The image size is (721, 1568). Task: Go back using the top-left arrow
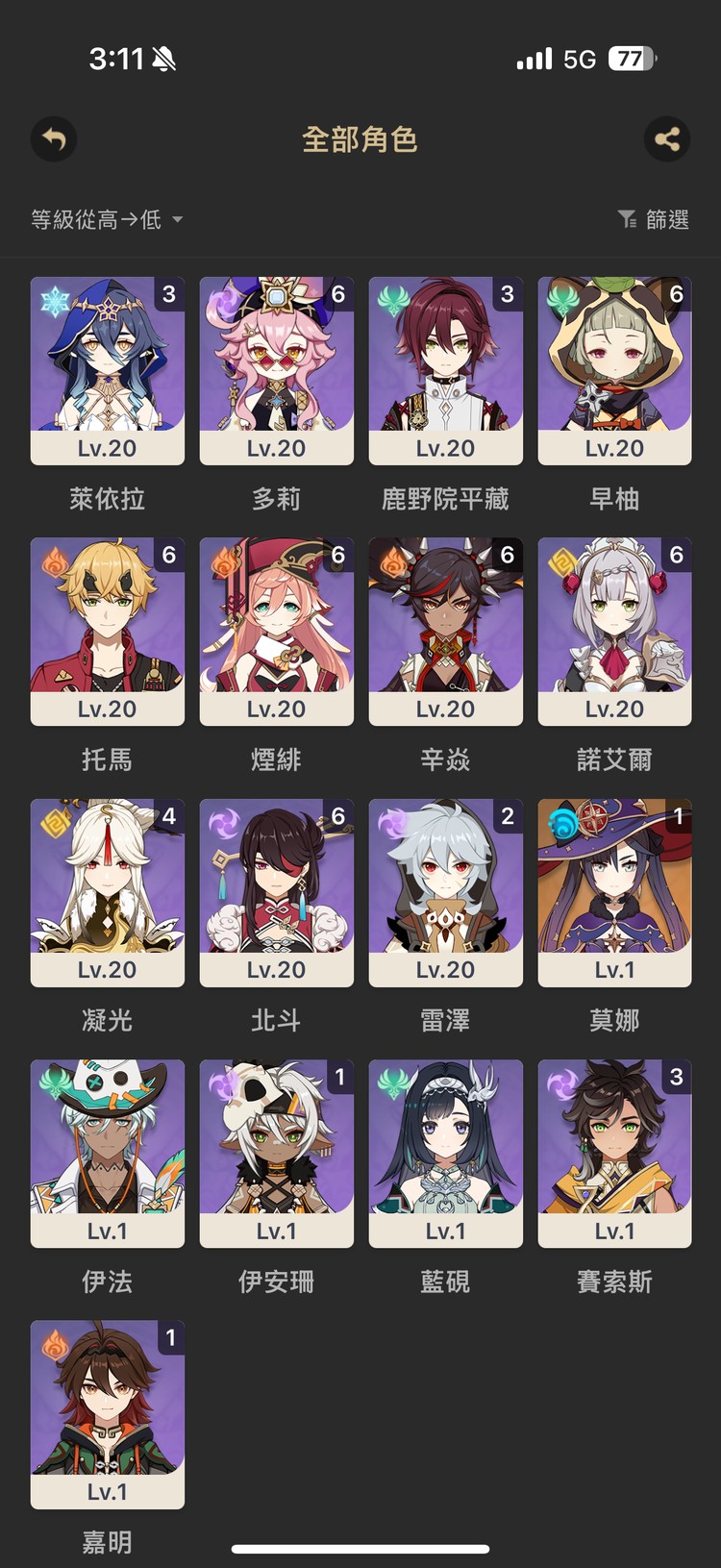54,139
